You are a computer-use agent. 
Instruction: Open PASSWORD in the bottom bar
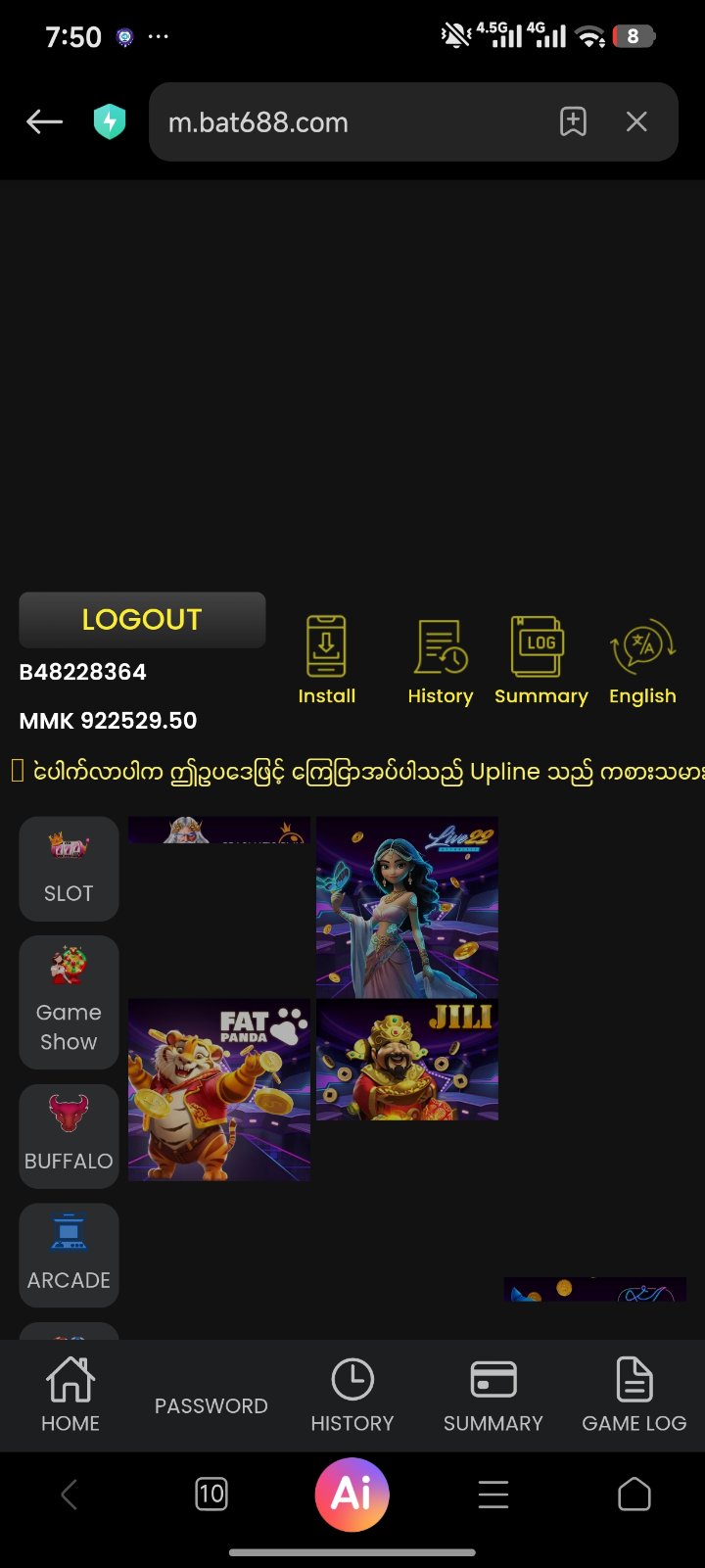211,1405
